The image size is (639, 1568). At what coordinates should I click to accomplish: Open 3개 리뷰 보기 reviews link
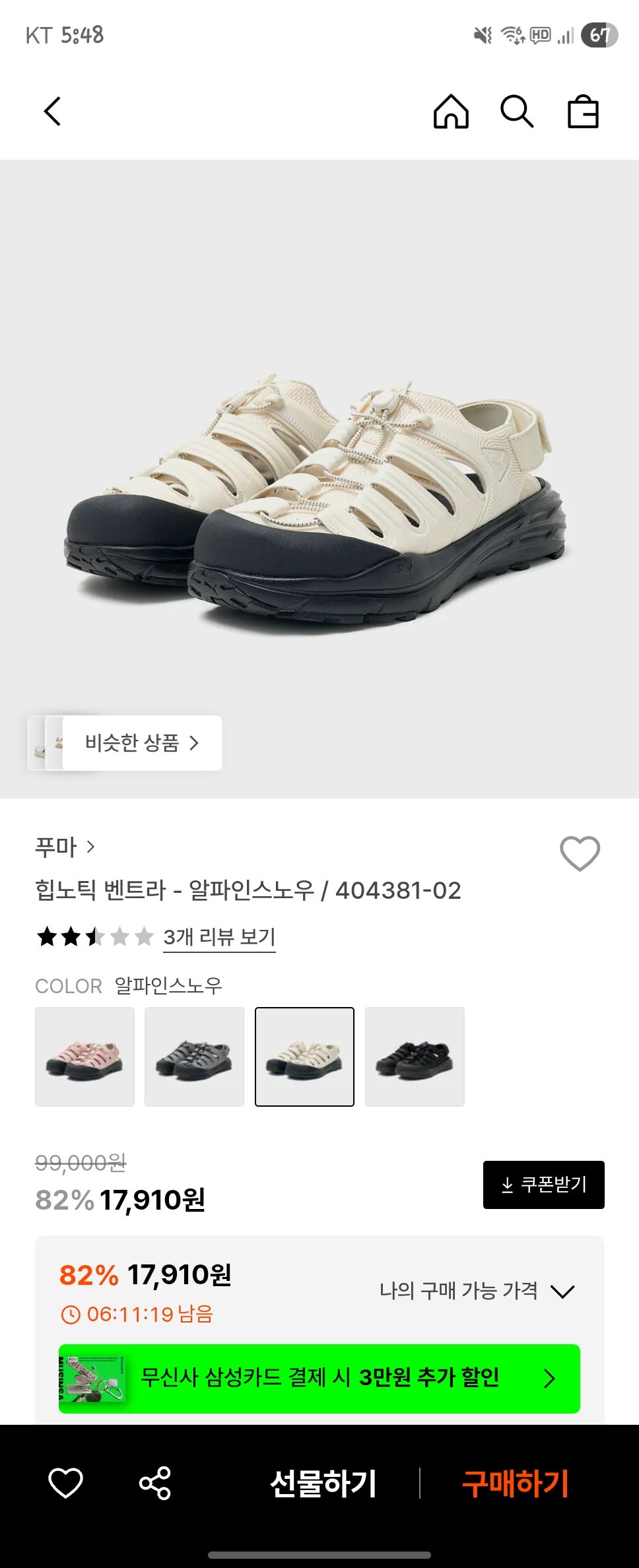[x=220, y=936]
